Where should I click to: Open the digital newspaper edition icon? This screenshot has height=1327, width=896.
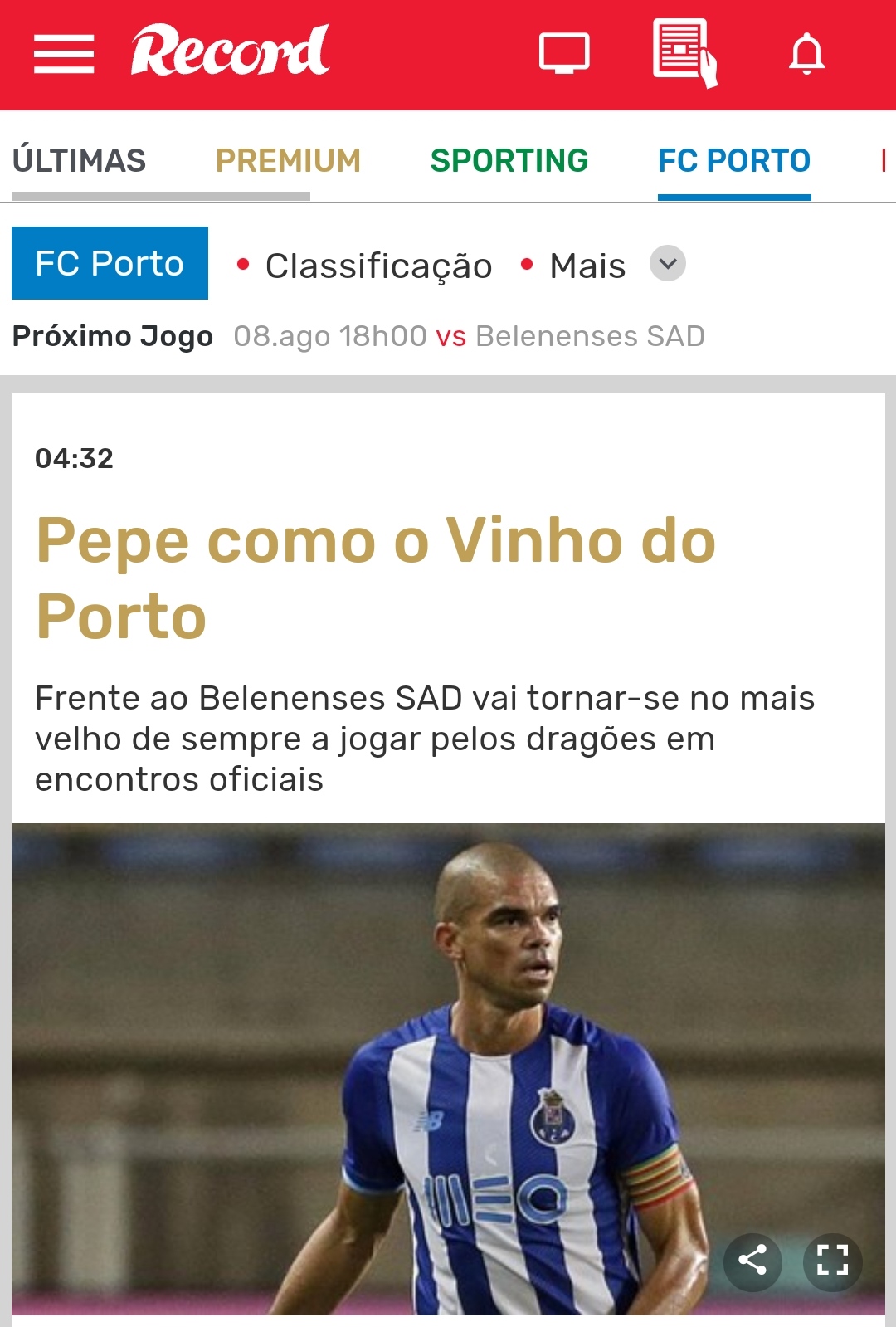(x=684, y=53)
